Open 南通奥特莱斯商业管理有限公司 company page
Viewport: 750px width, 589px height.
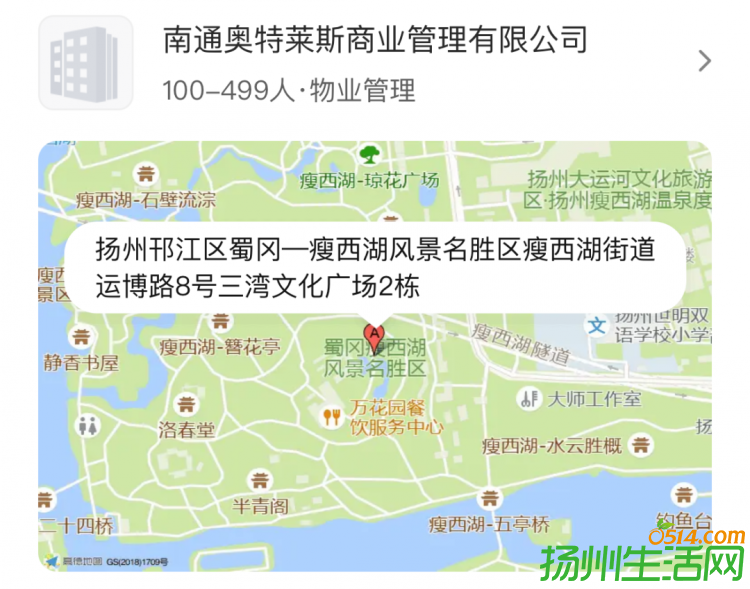375,62
